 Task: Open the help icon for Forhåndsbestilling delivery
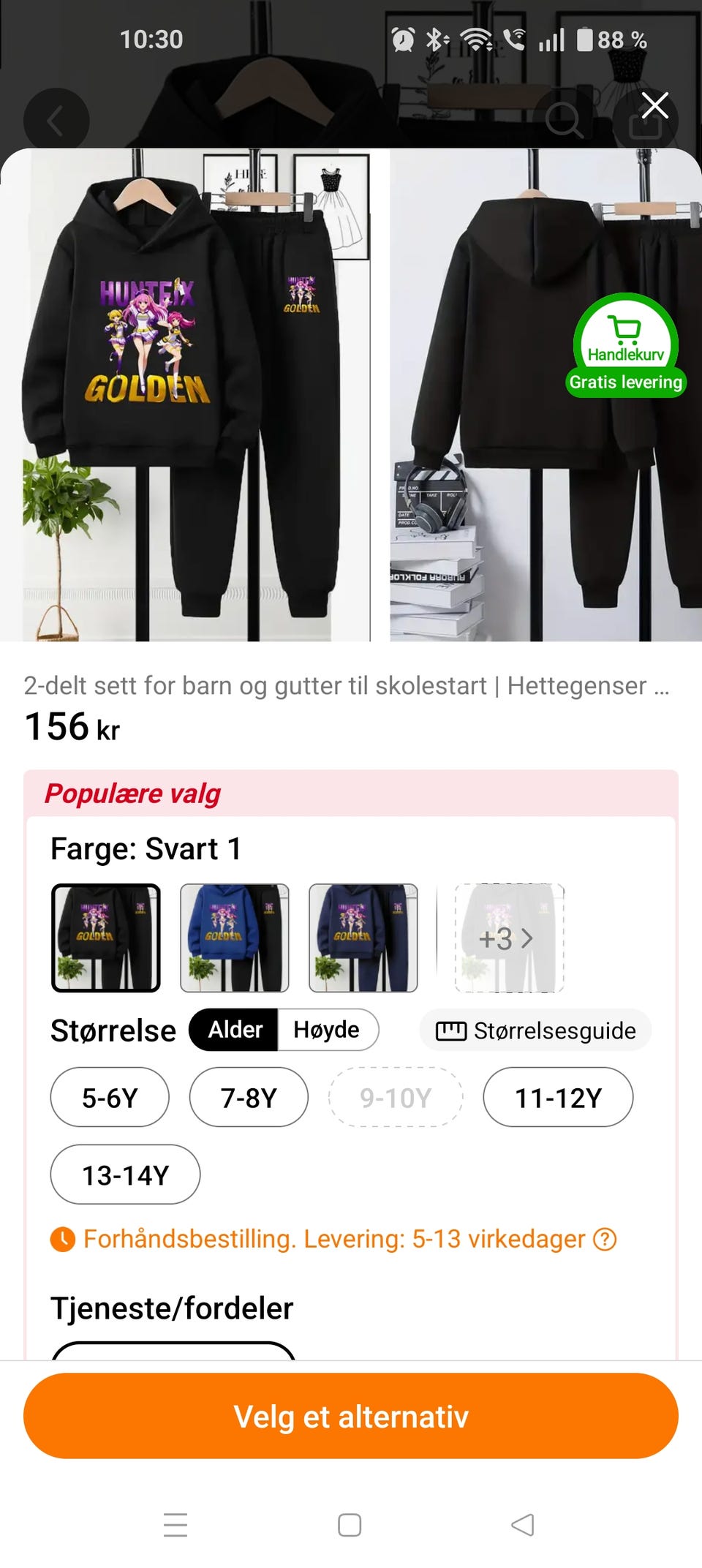point(605,1239)
